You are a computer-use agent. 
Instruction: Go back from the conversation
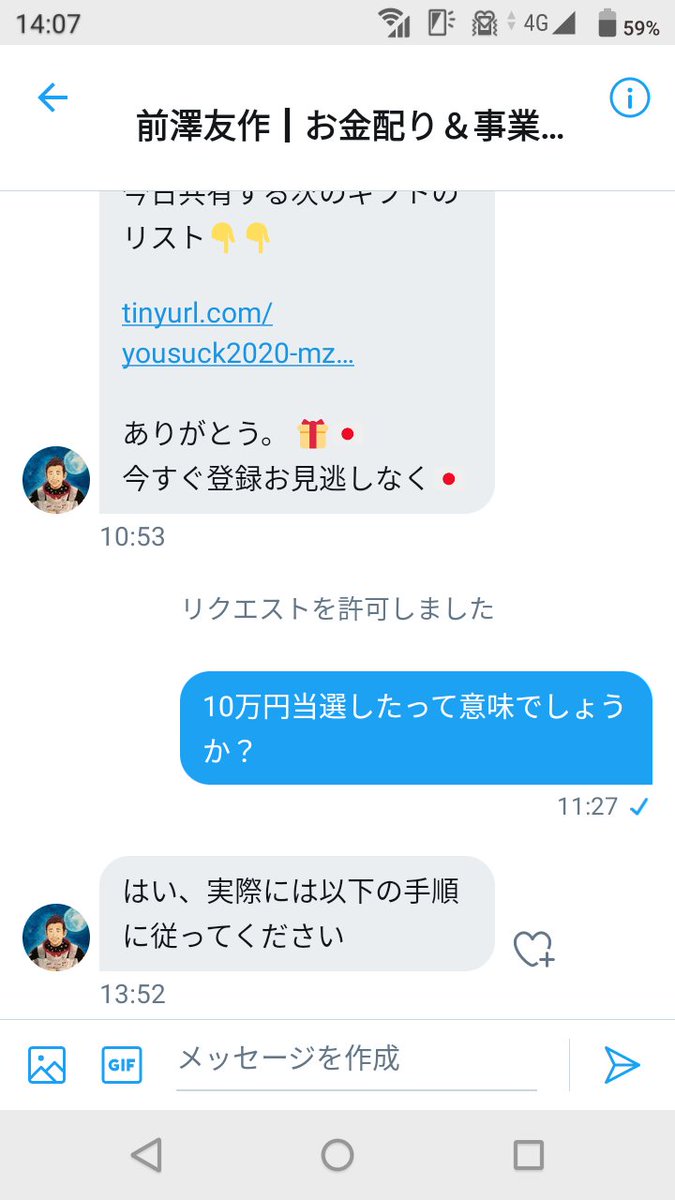click(52, 98)
